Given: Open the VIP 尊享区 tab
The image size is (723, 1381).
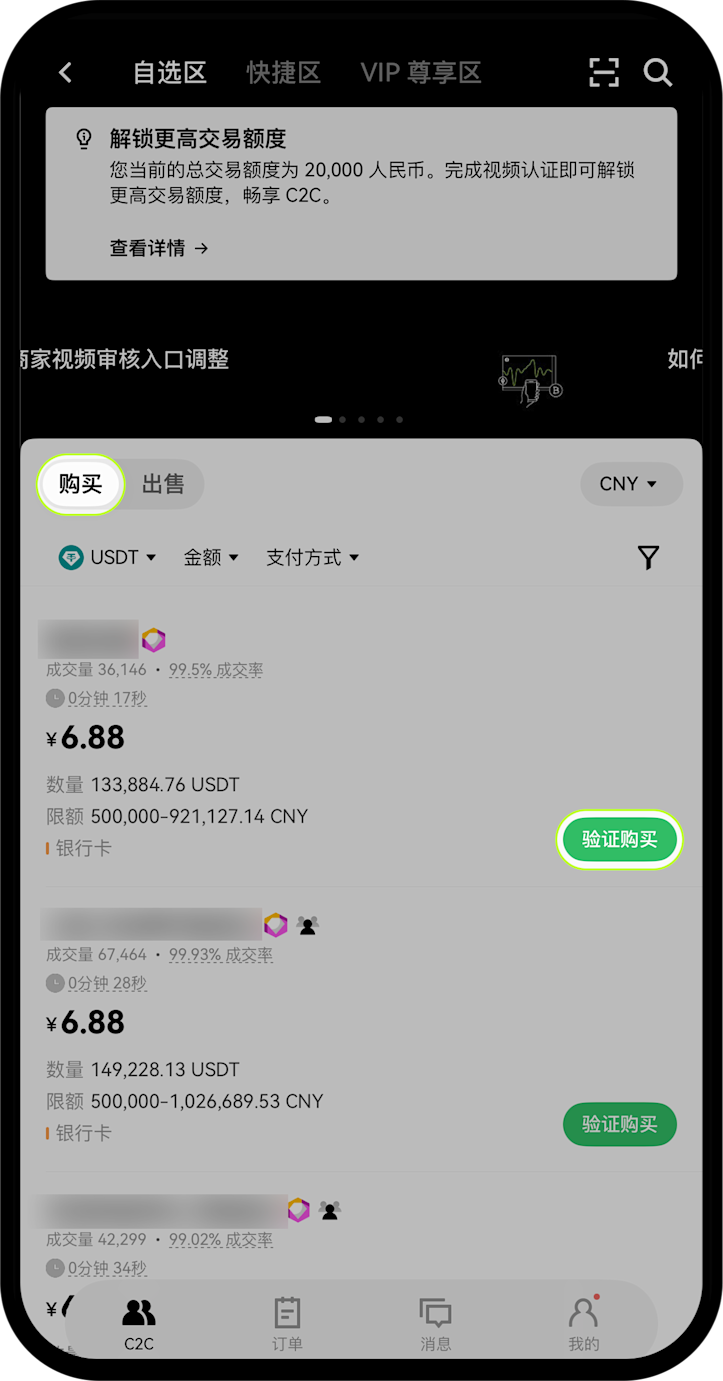Looking at the screenshot, I should (420, 72).
